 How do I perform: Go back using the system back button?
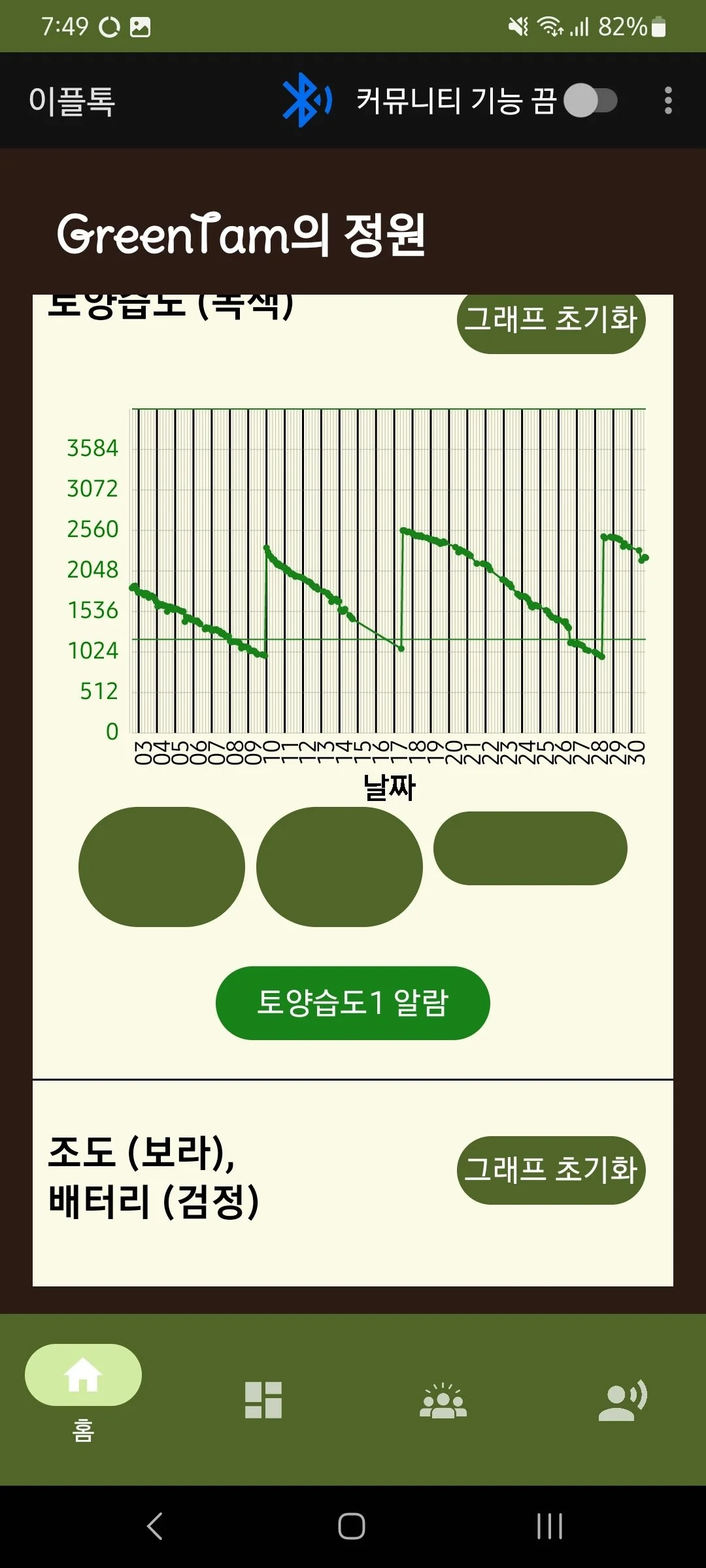point(155,1526)
